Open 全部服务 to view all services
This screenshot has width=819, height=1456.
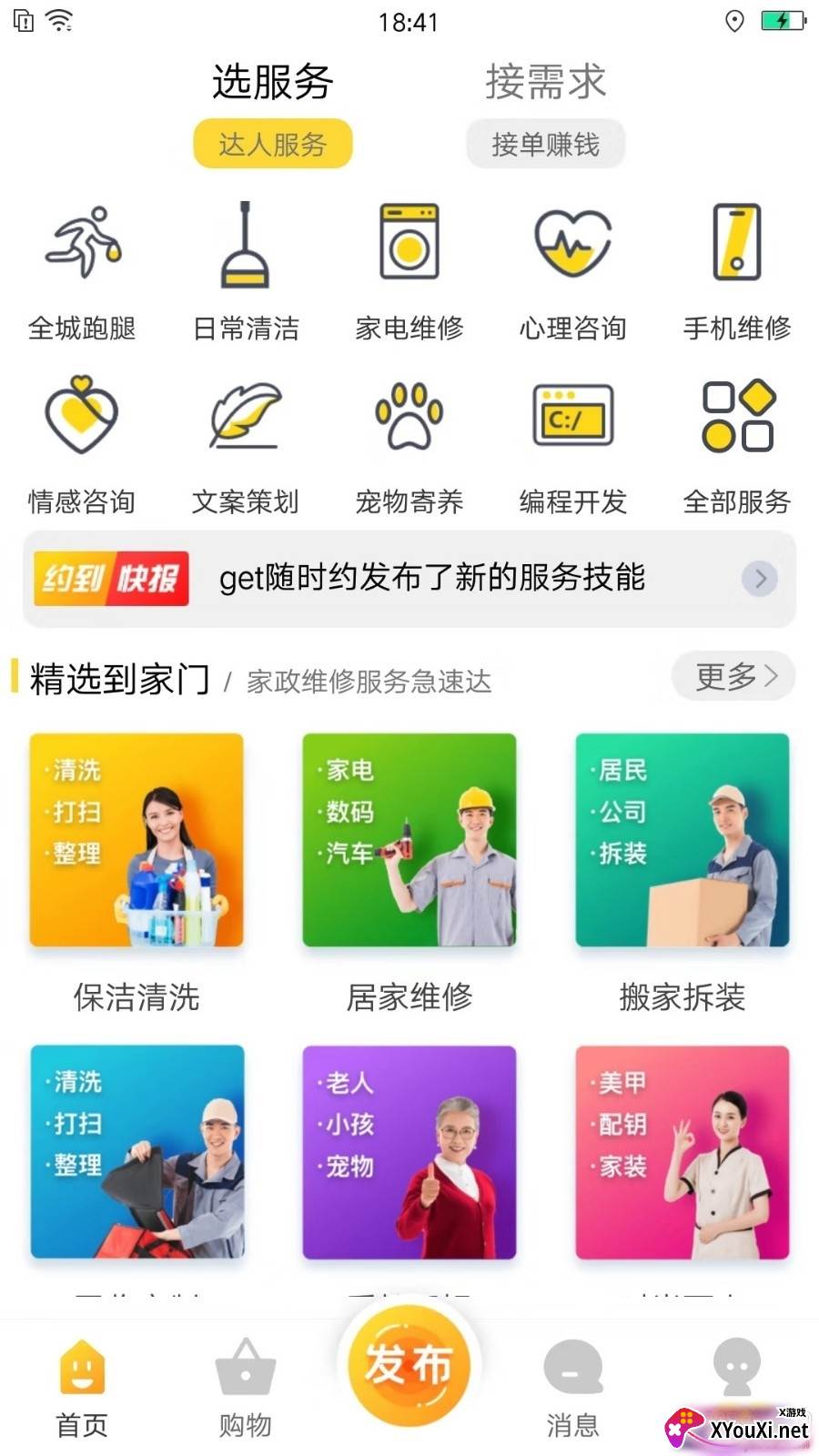point(737,441)
